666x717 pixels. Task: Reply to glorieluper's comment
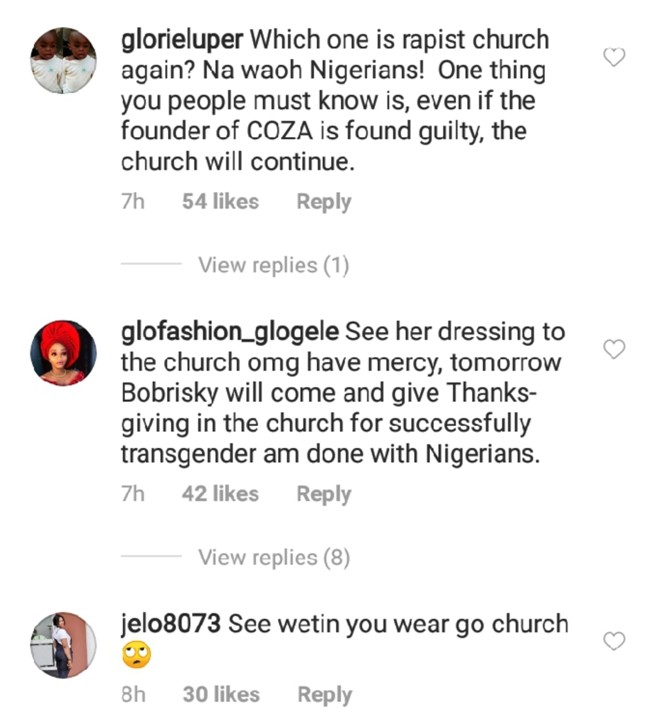tap(324, 202)
